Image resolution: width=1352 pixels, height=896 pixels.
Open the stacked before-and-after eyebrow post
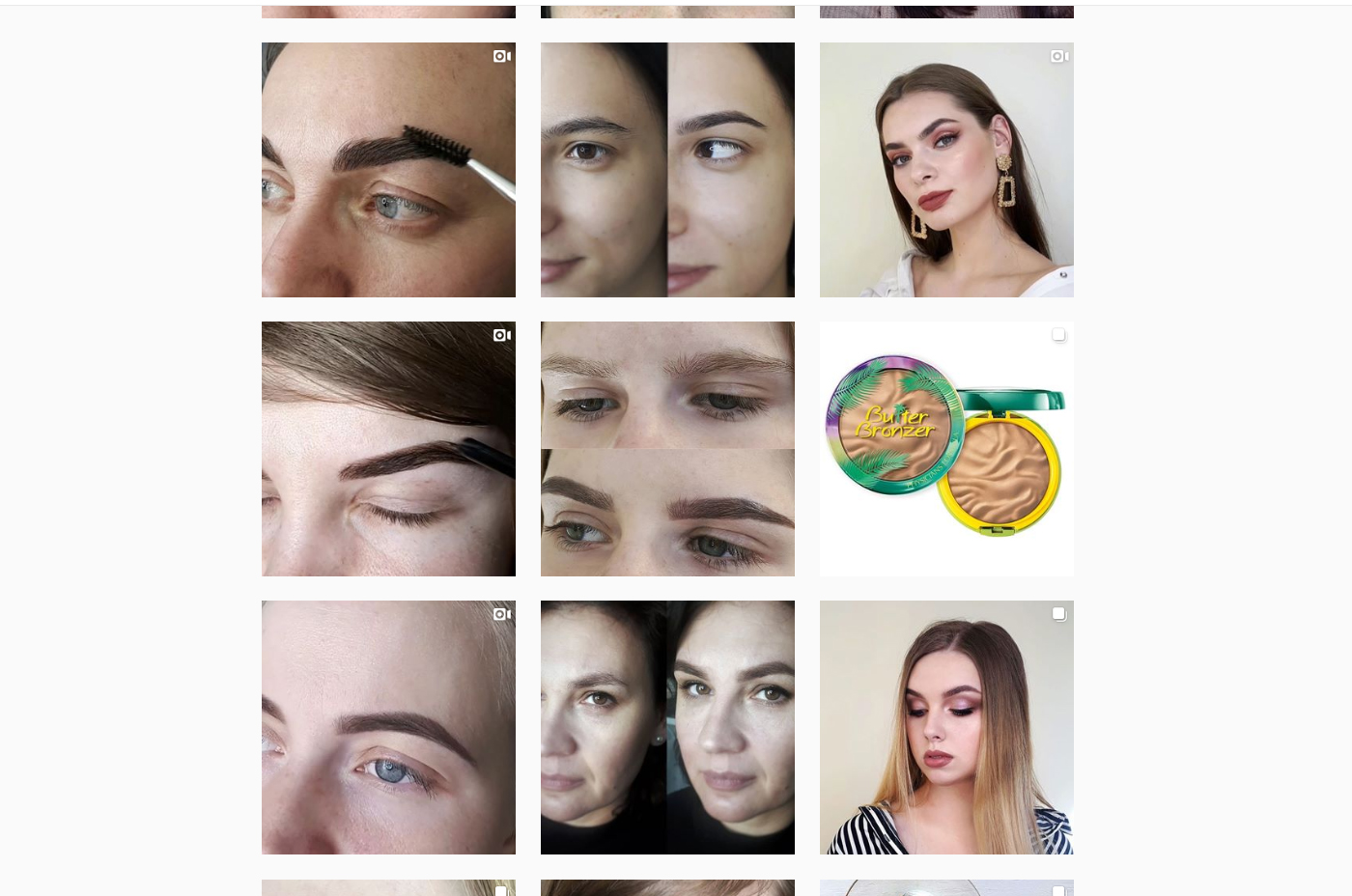(x=667, y=449)
